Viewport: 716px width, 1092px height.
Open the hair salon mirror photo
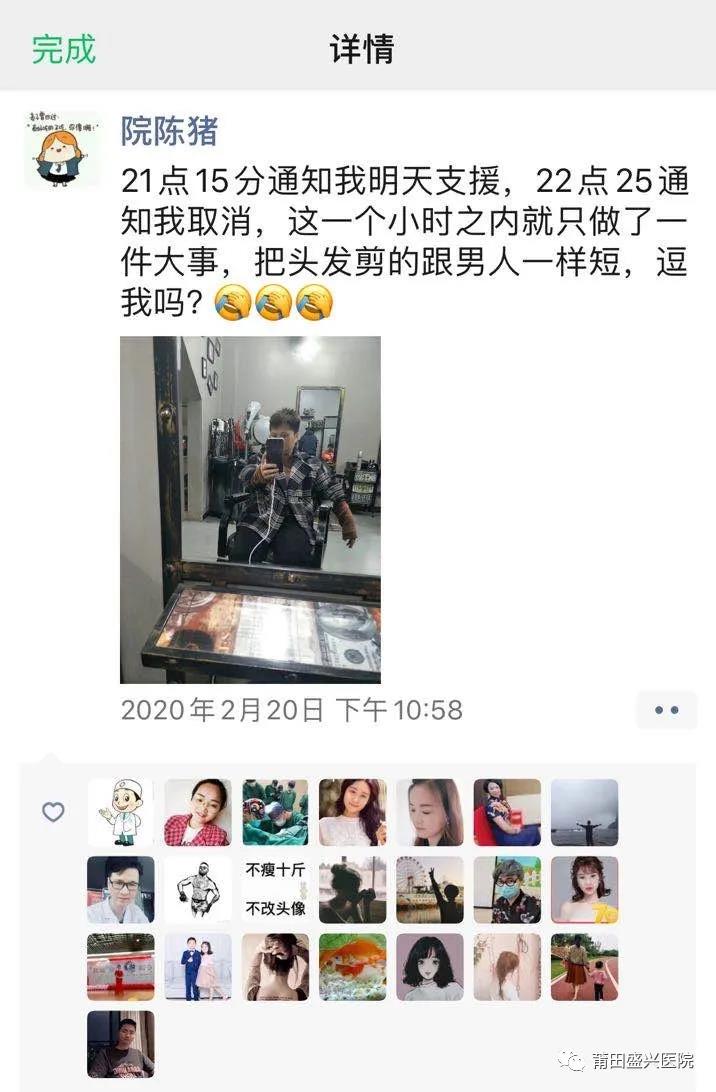pos(250,509)
